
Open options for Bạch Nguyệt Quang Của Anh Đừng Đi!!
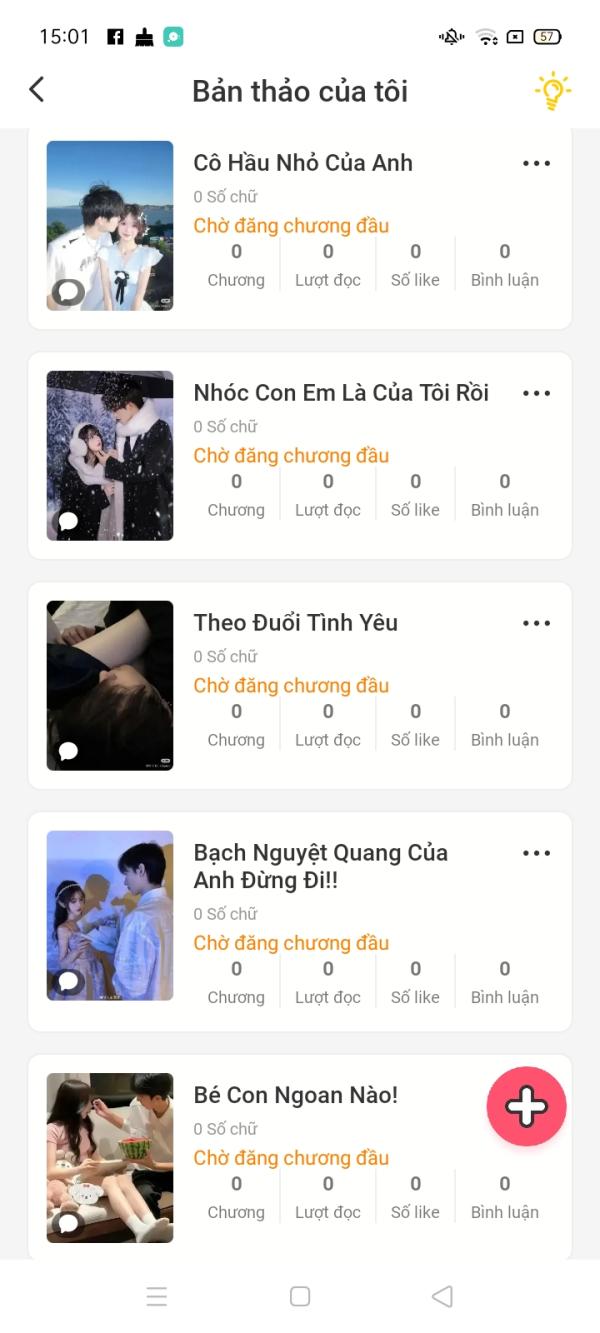point(536,854)
